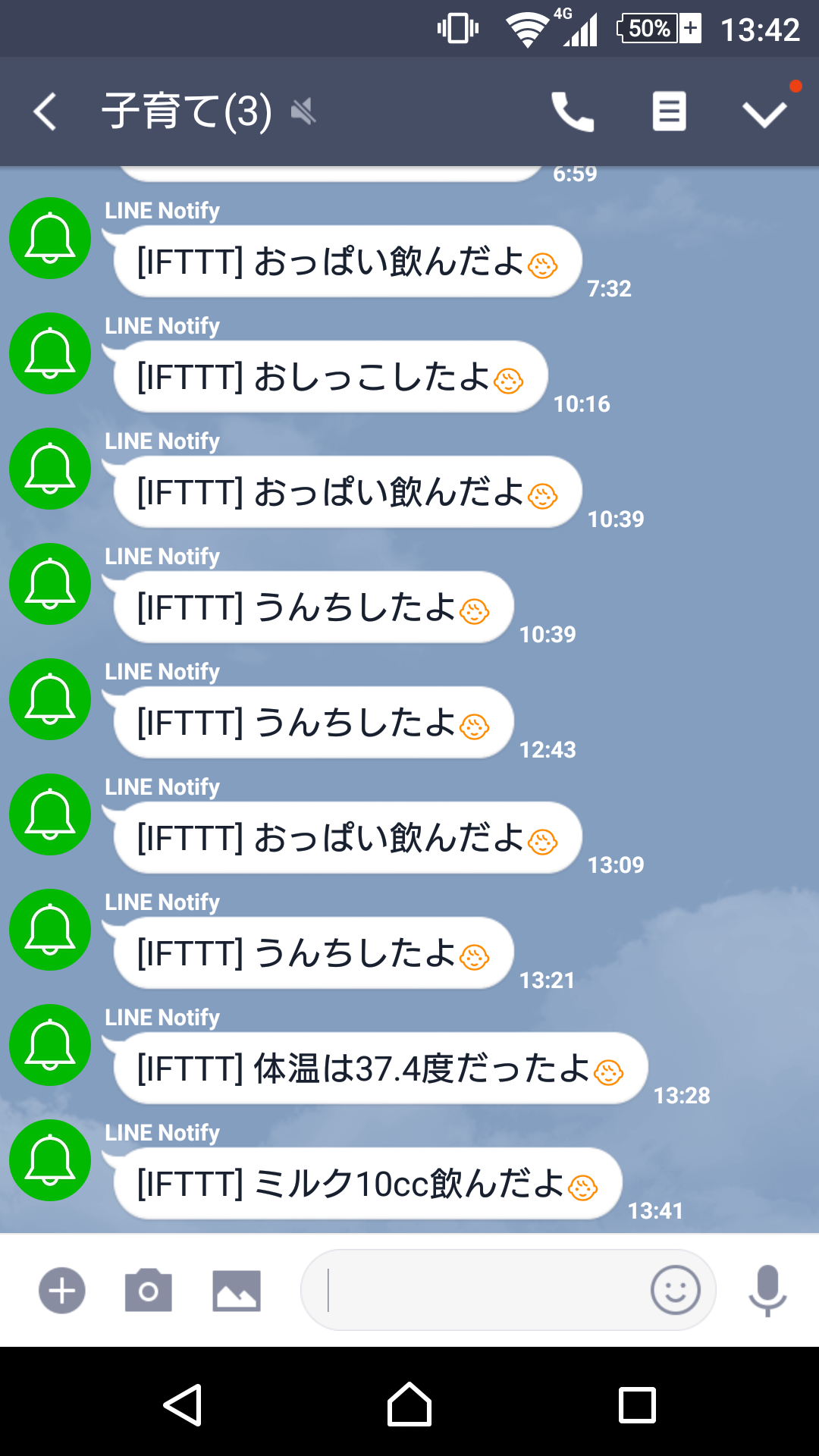Open the emoji sticker picker
819x1456 pixels.
675,1290
